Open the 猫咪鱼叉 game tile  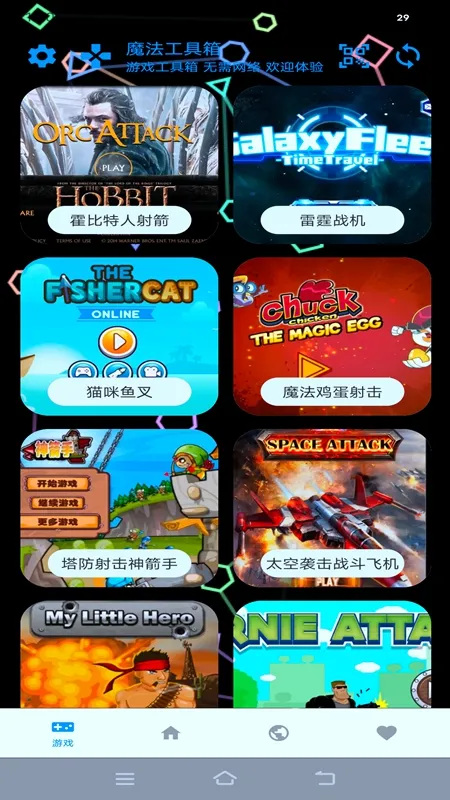click(x=119, y=336)
